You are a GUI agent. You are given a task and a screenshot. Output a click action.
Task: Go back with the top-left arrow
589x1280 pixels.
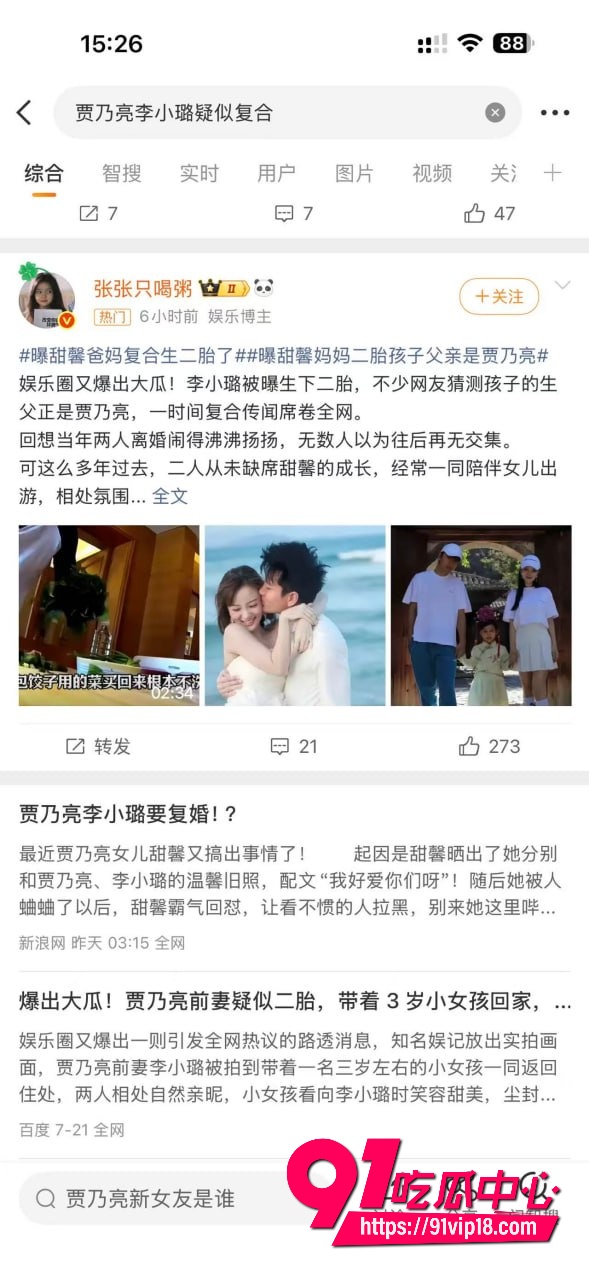click(x=24, y=113)
